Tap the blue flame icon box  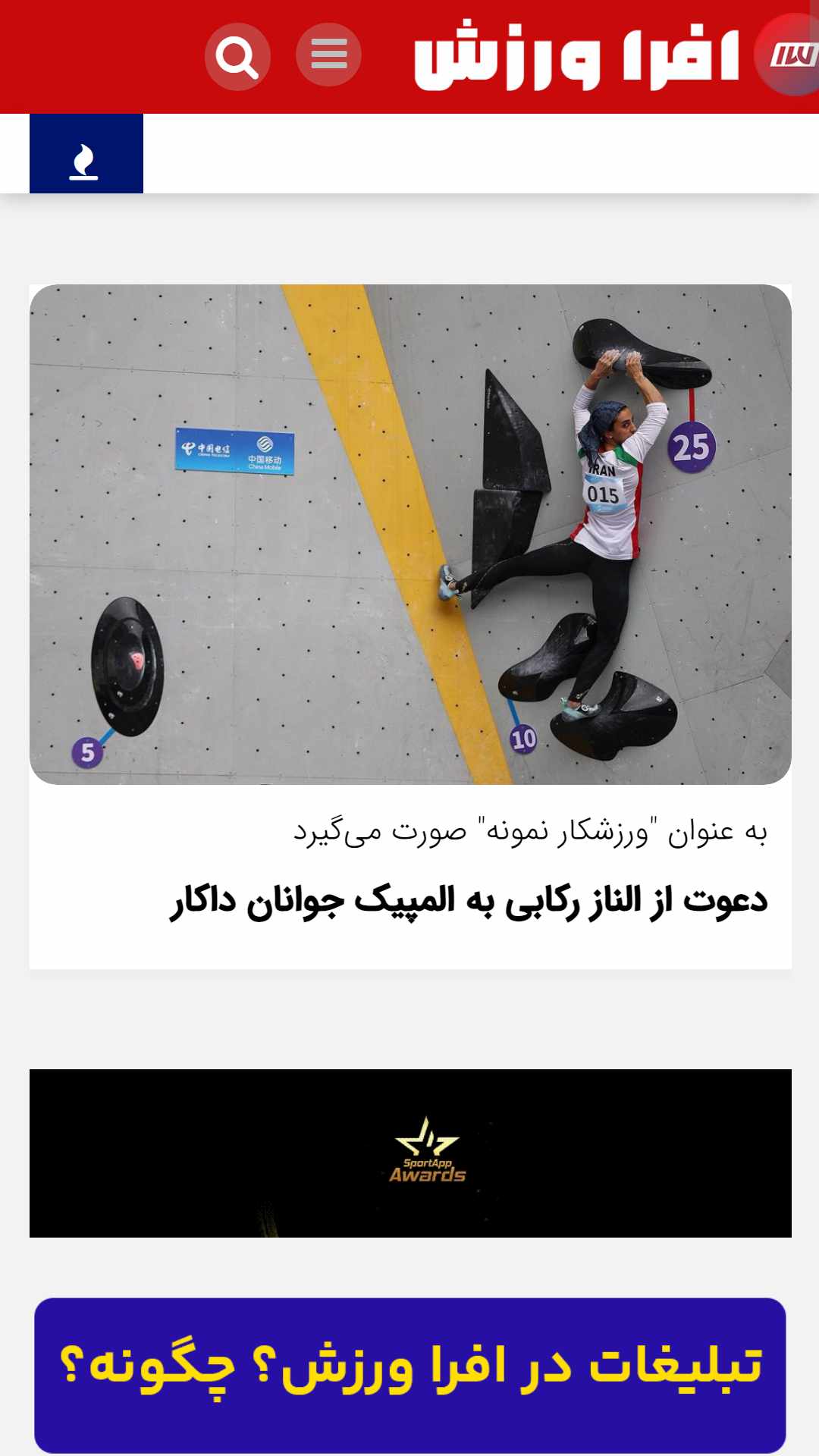click(x=86, y=154)
